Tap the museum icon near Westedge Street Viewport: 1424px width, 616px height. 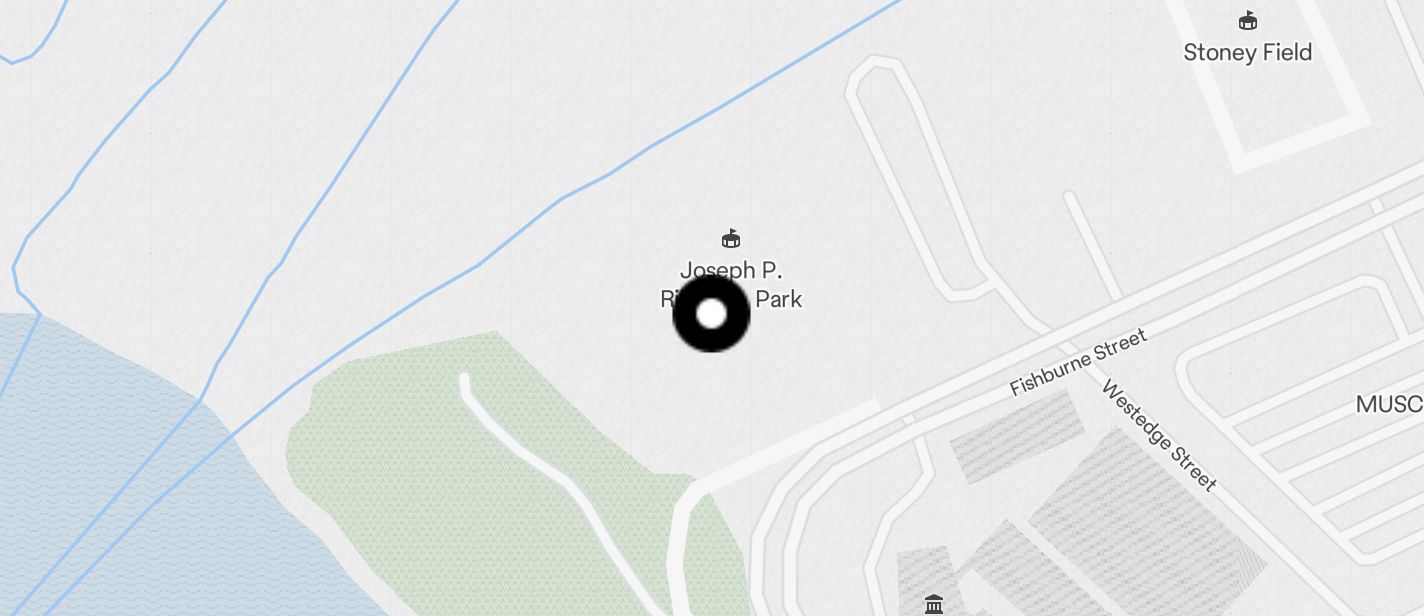pos(934,603)
